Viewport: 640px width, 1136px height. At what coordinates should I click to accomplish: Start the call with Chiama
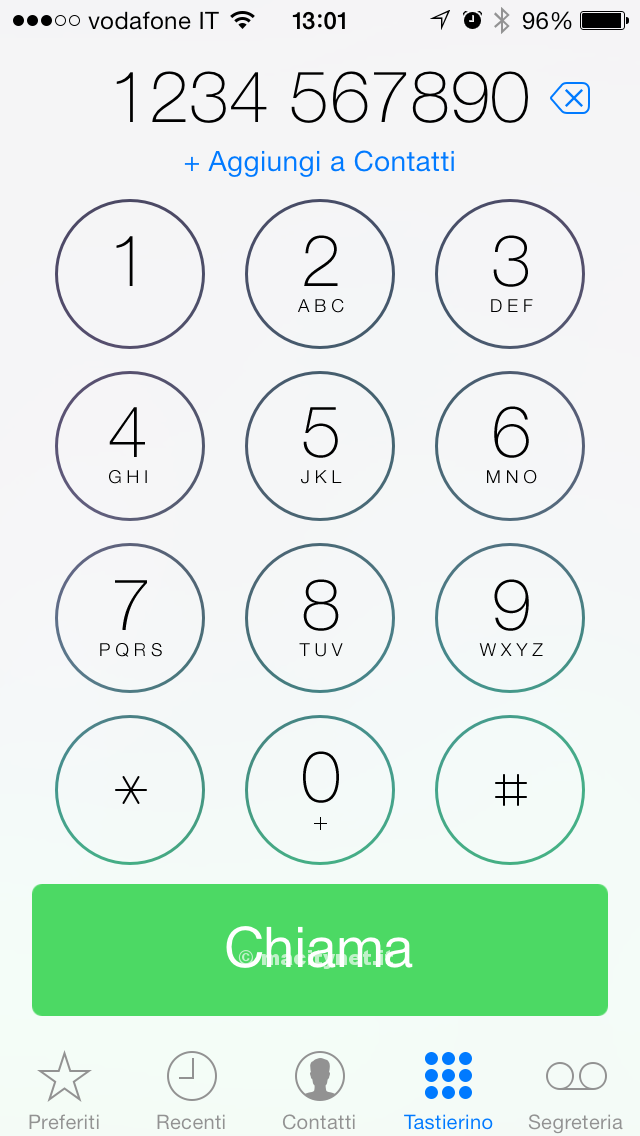coord(320,949)
